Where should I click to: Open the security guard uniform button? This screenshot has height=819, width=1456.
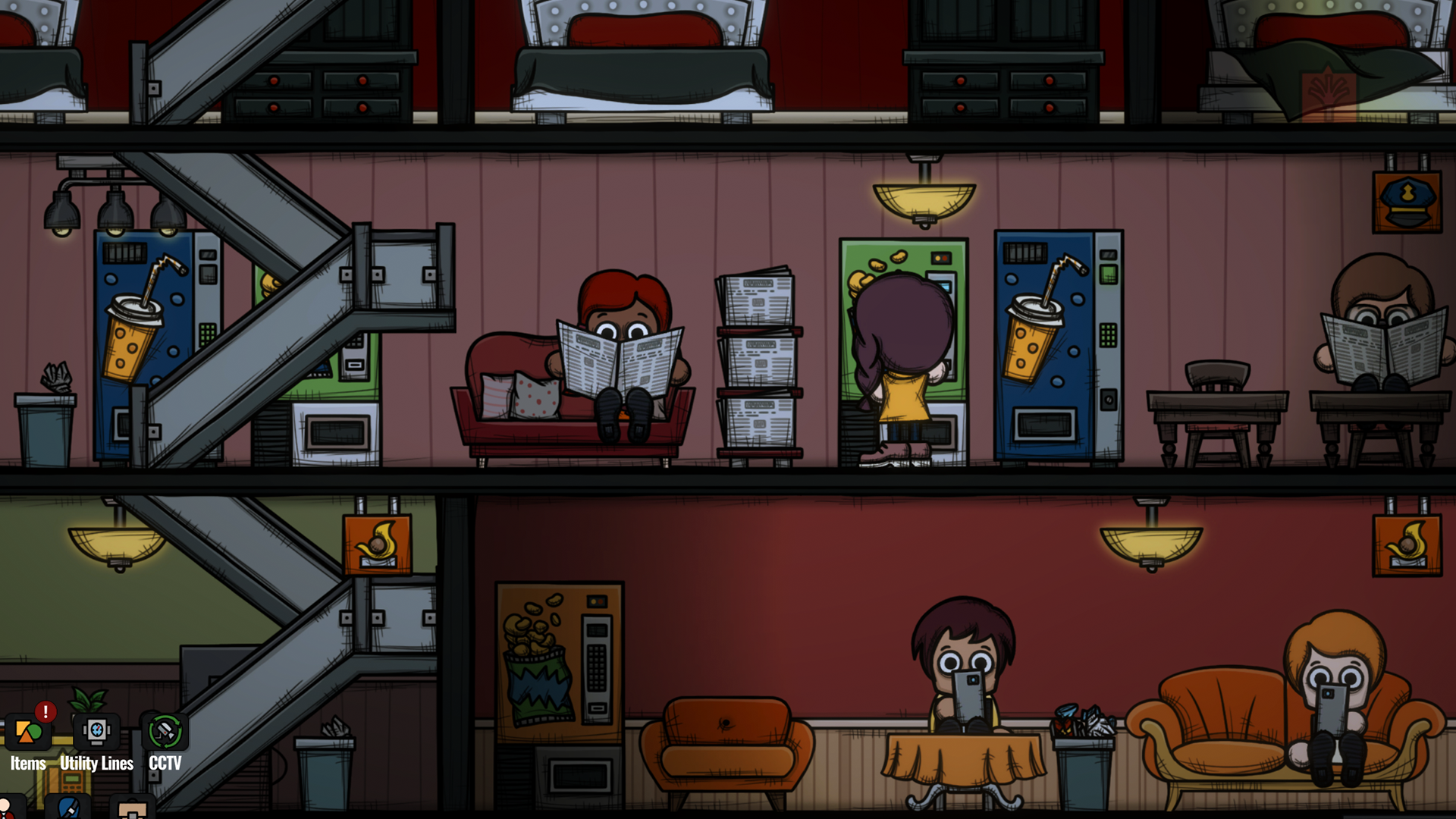coord(68,808)
